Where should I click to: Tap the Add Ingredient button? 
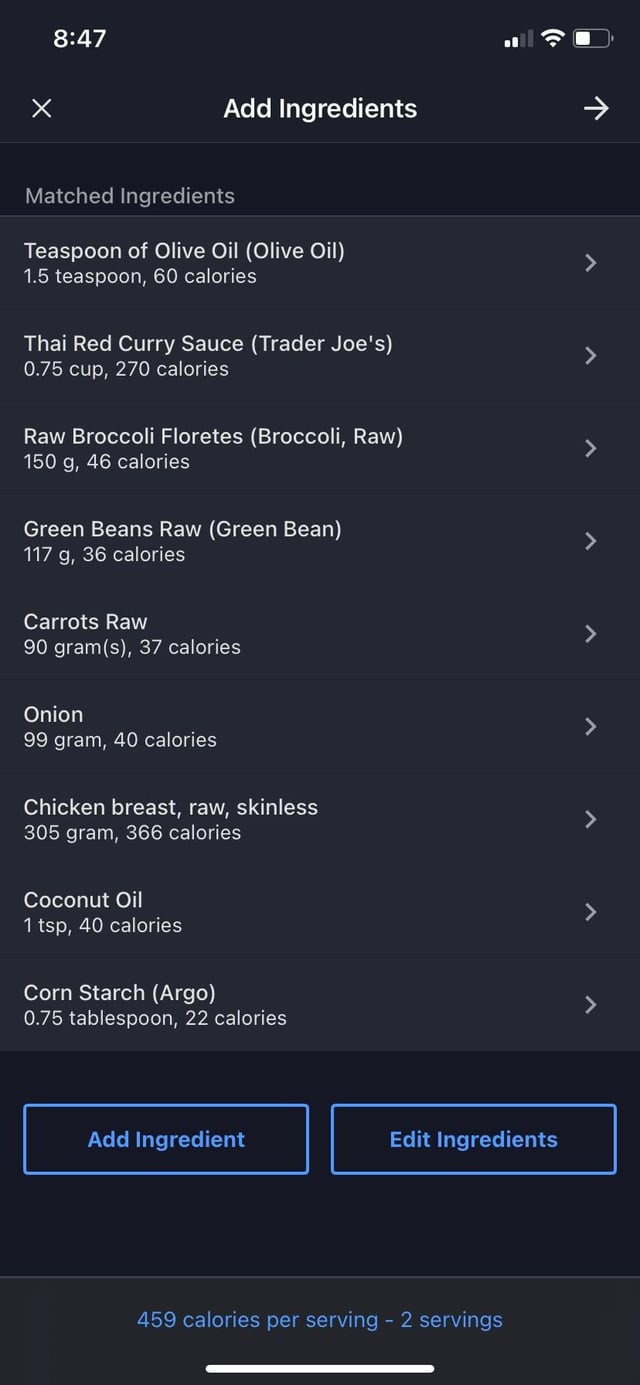coord(166,1139)
